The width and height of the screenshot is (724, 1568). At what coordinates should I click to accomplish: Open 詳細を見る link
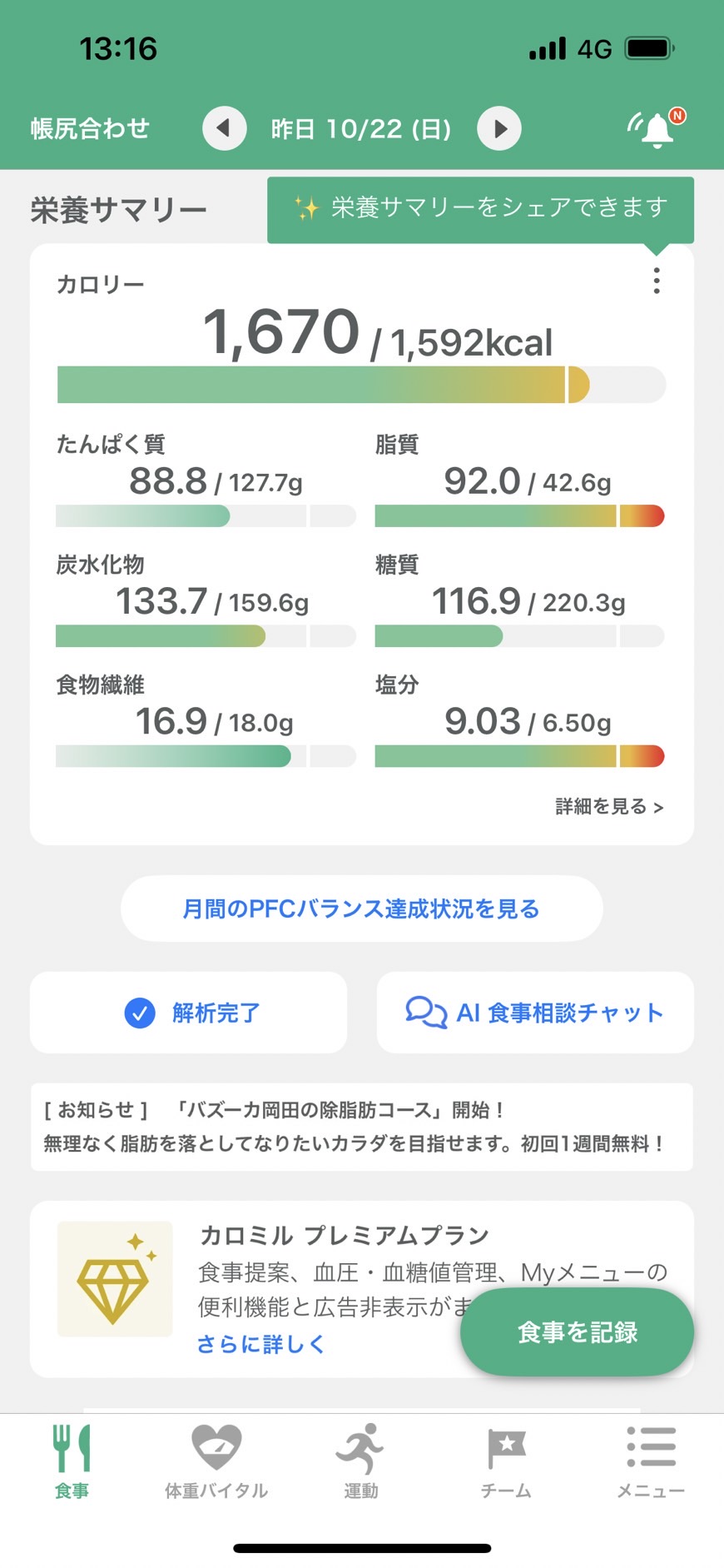click(x=609, y=806)
